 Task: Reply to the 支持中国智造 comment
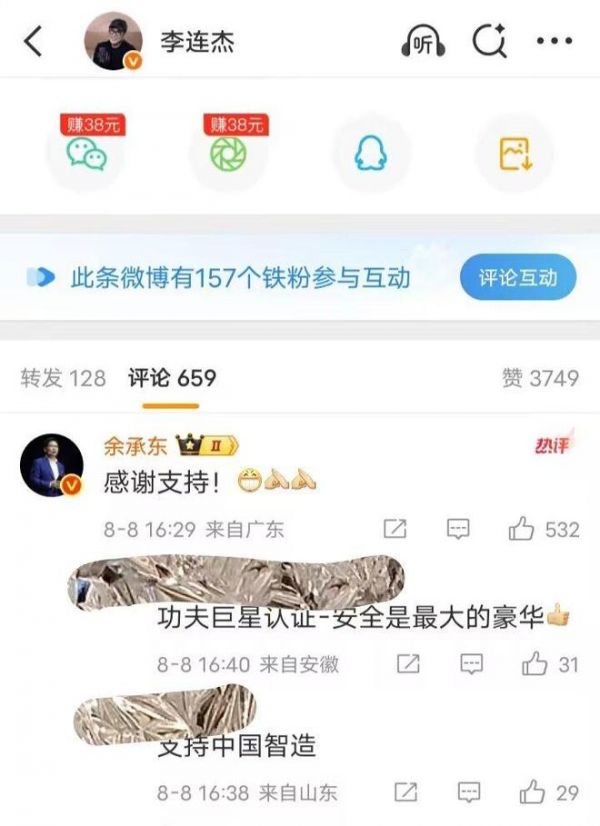(x=470, y=793)
